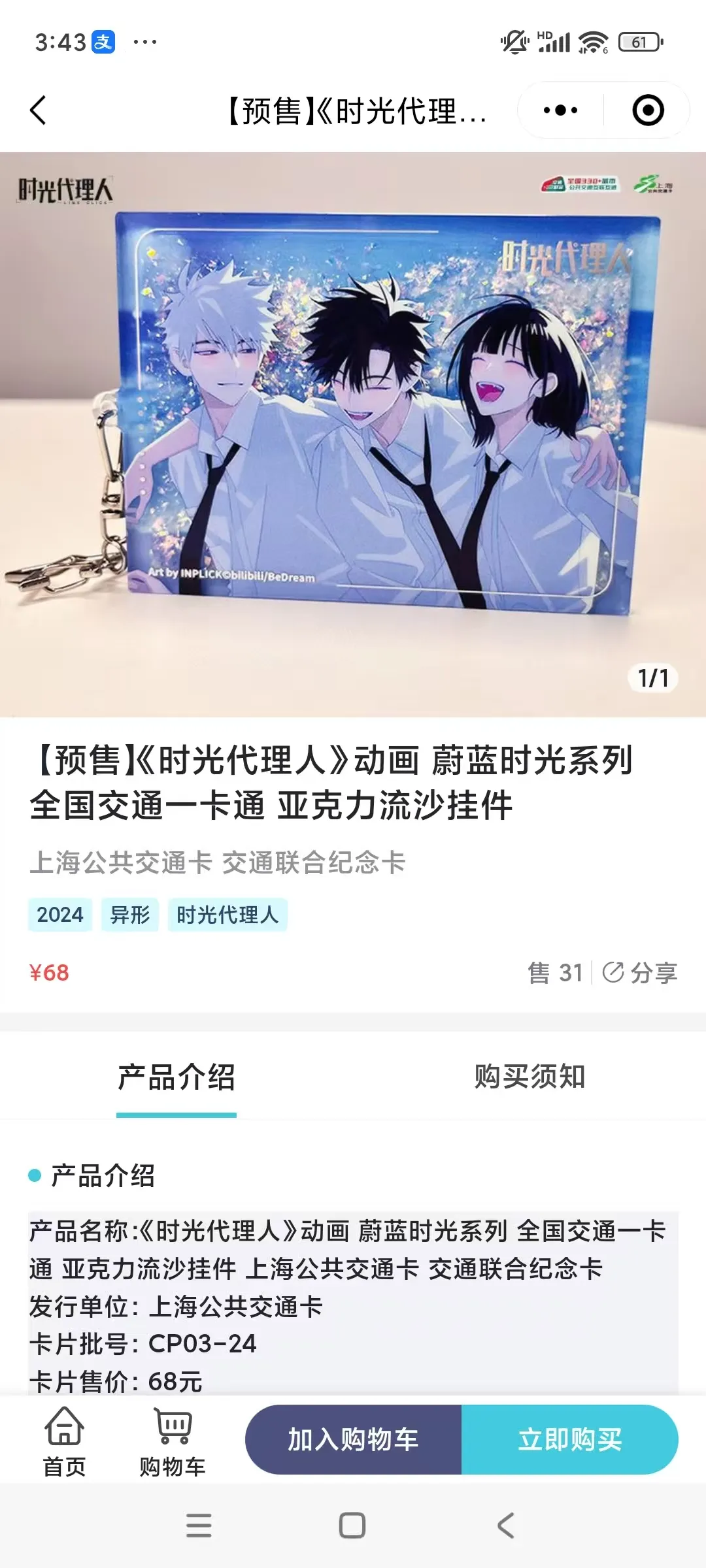Close the mini program with the circle icon
The height and width of the screenshot is (1568, 706).
tap(648, 110)
